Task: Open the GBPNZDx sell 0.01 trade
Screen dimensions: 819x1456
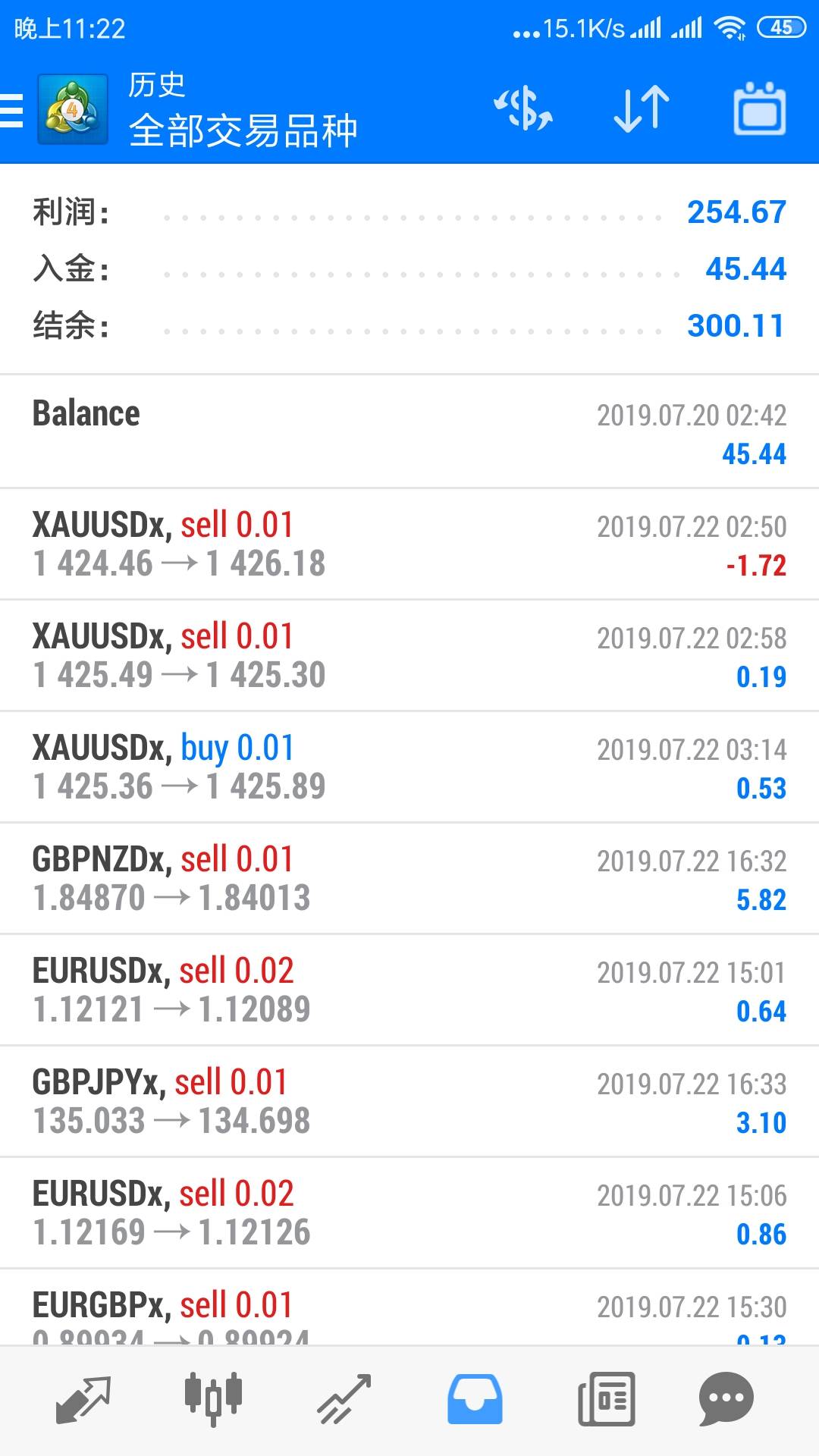Action: [409, 878]
